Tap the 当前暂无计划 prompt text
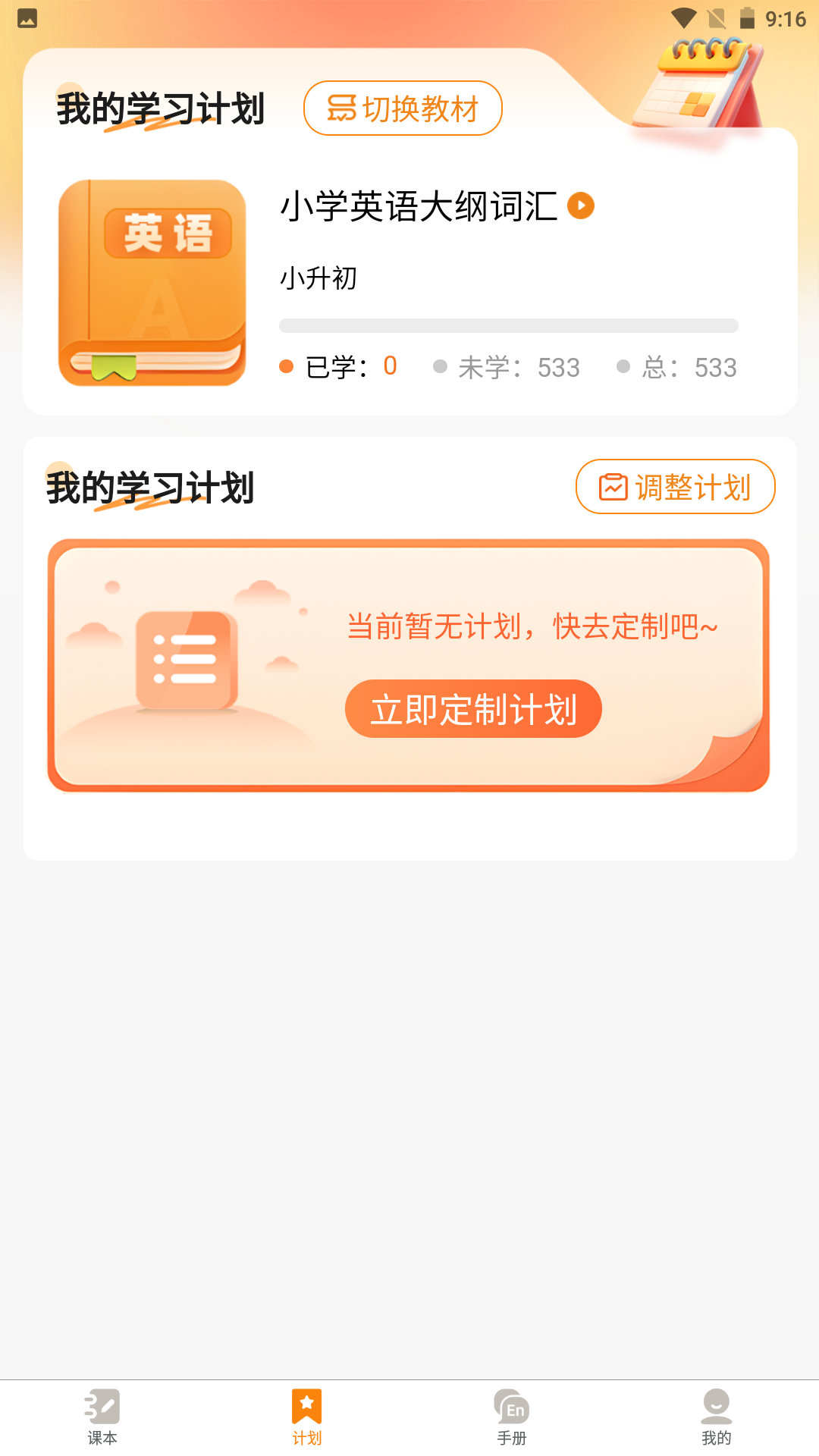 pyautogui.click(x=531, y=626)
